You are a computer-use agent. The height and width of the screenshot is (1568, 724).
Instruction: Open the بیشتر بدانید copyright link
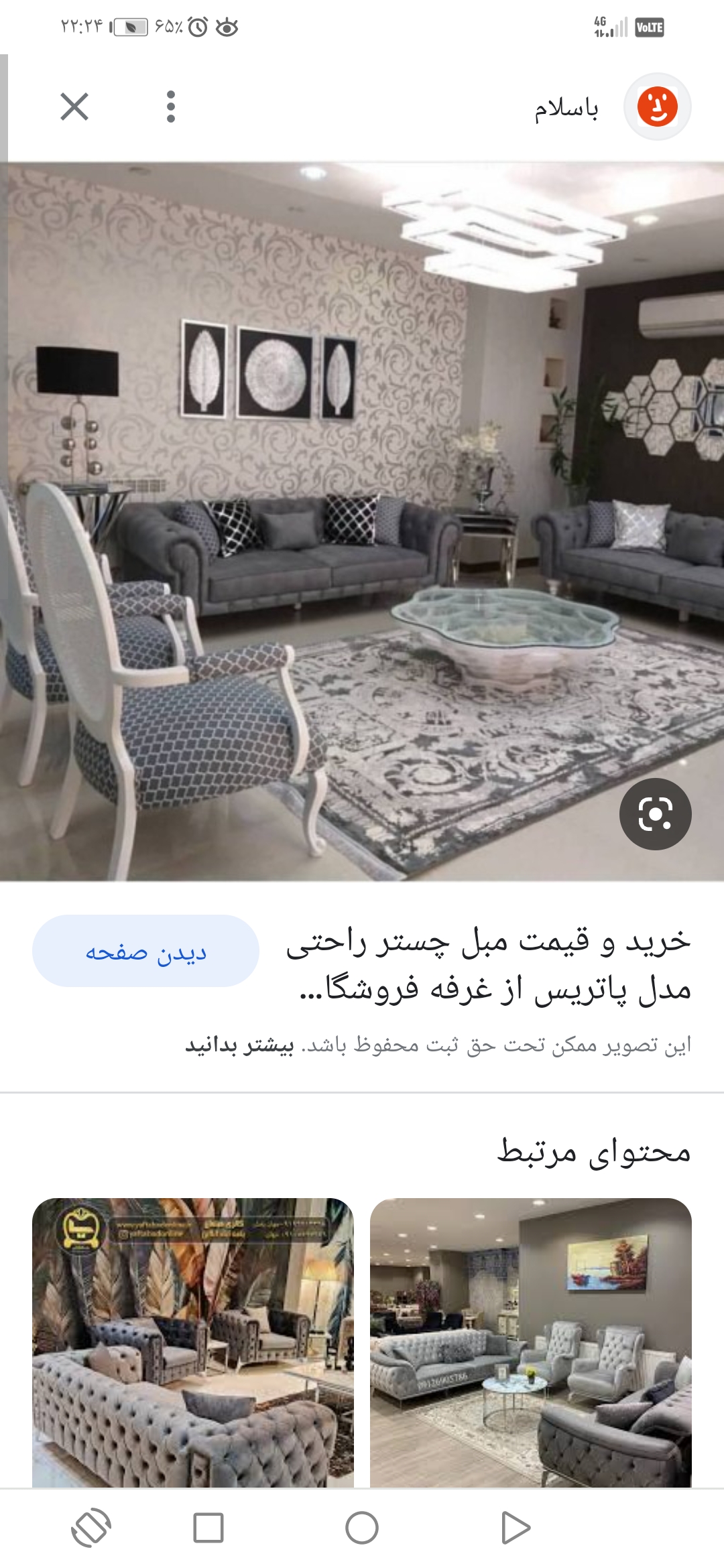pyautogui.click(x=239, y=1045)
